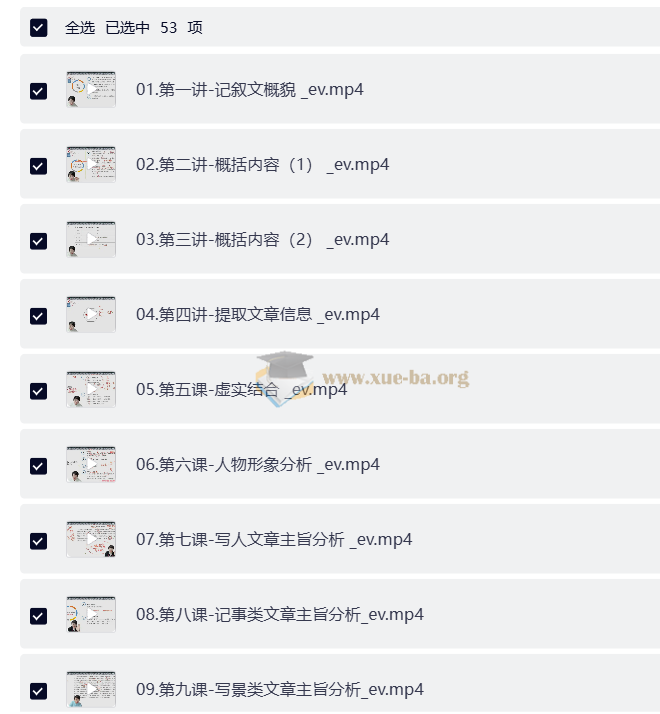This screenshot has height=714, width=660.
Task: Uncheck 04.第四讲-提取文章信息 file
Action: (38, 316)
